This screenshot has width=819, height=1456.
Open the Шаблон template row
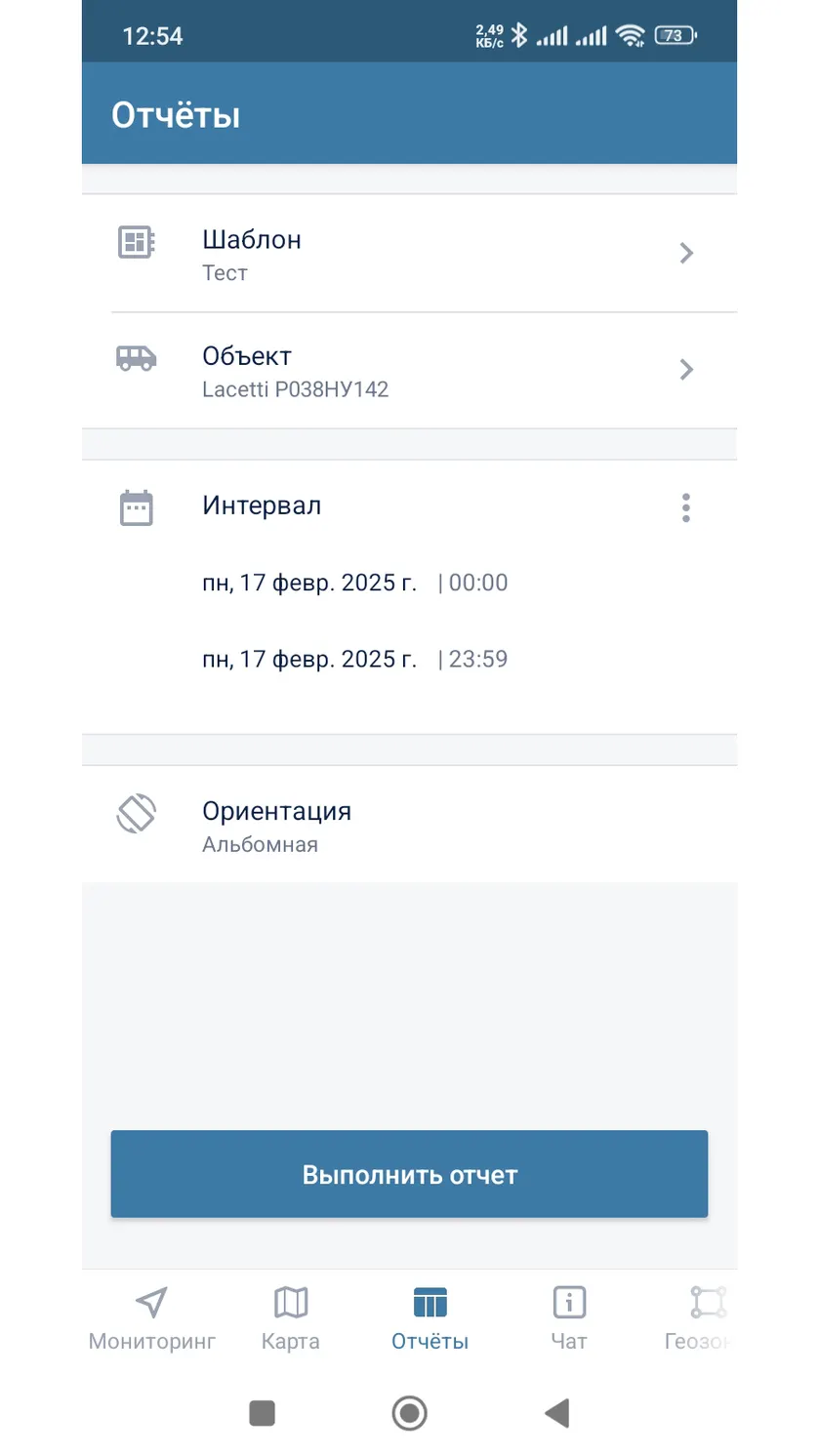(x=409, y=254)
